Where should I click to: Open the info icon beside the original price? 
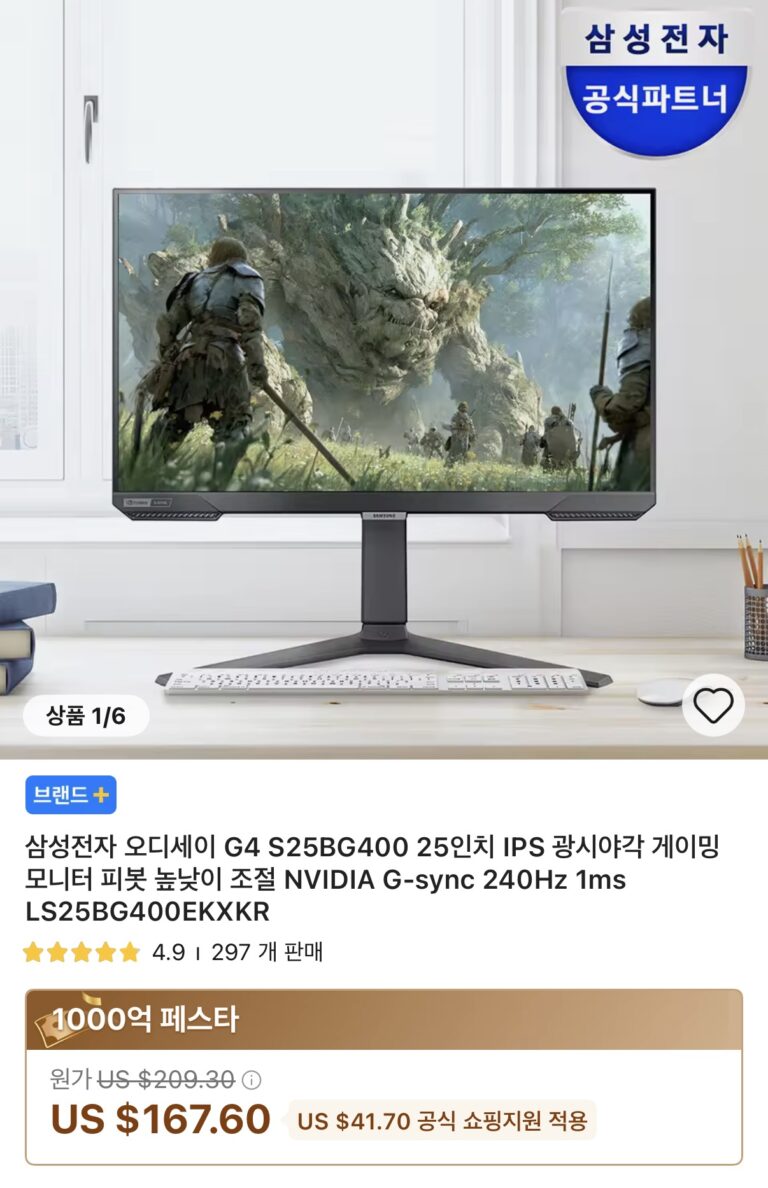[252, 1080]
